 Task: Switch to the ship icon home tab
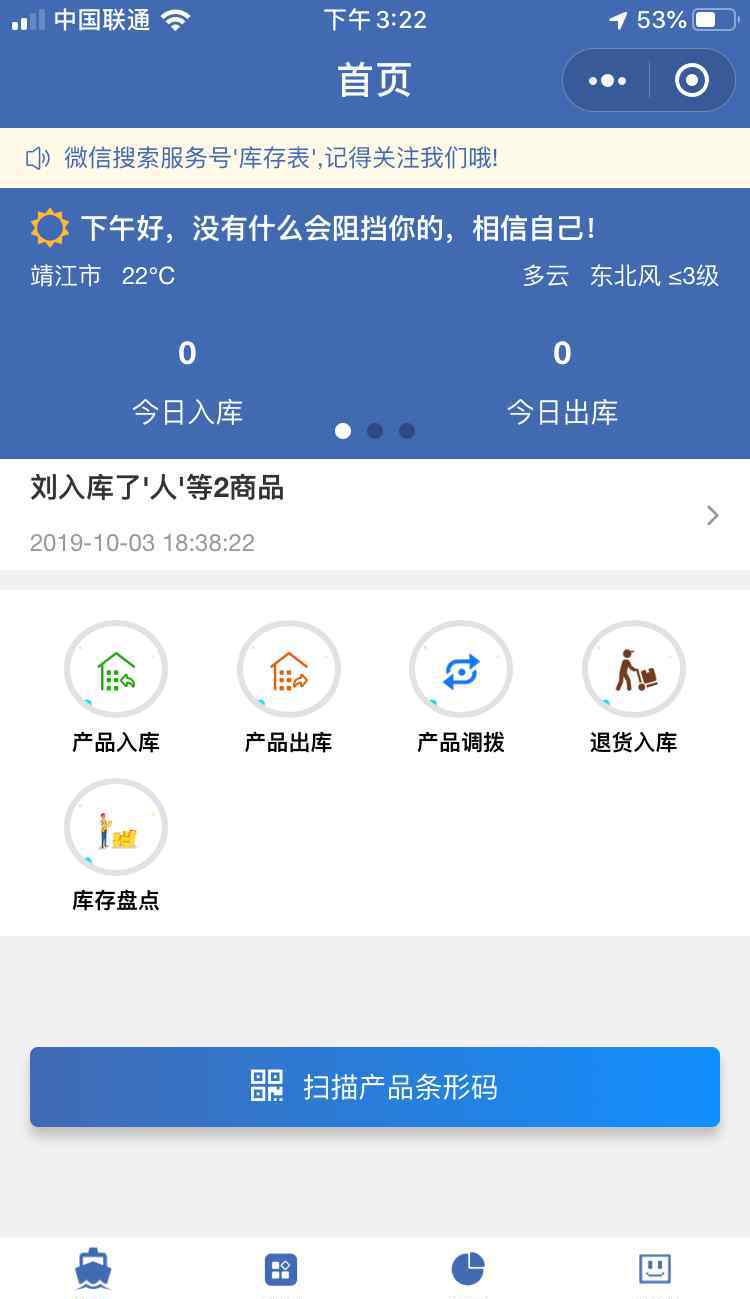click(x=93, y=1269)
